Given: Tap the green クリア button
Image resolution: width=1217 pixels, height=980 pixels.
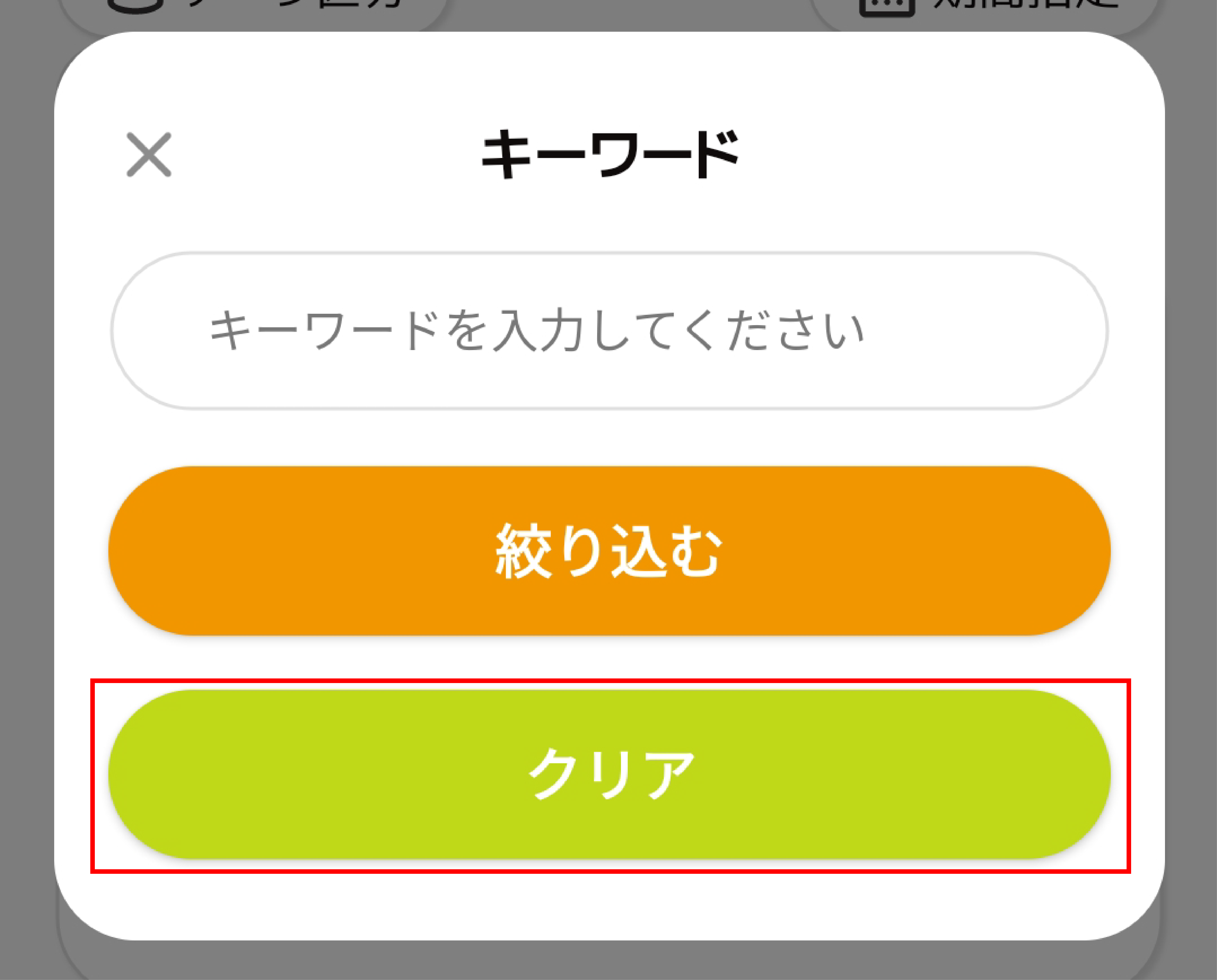Looking at the screenshot, I should [608, 774].
